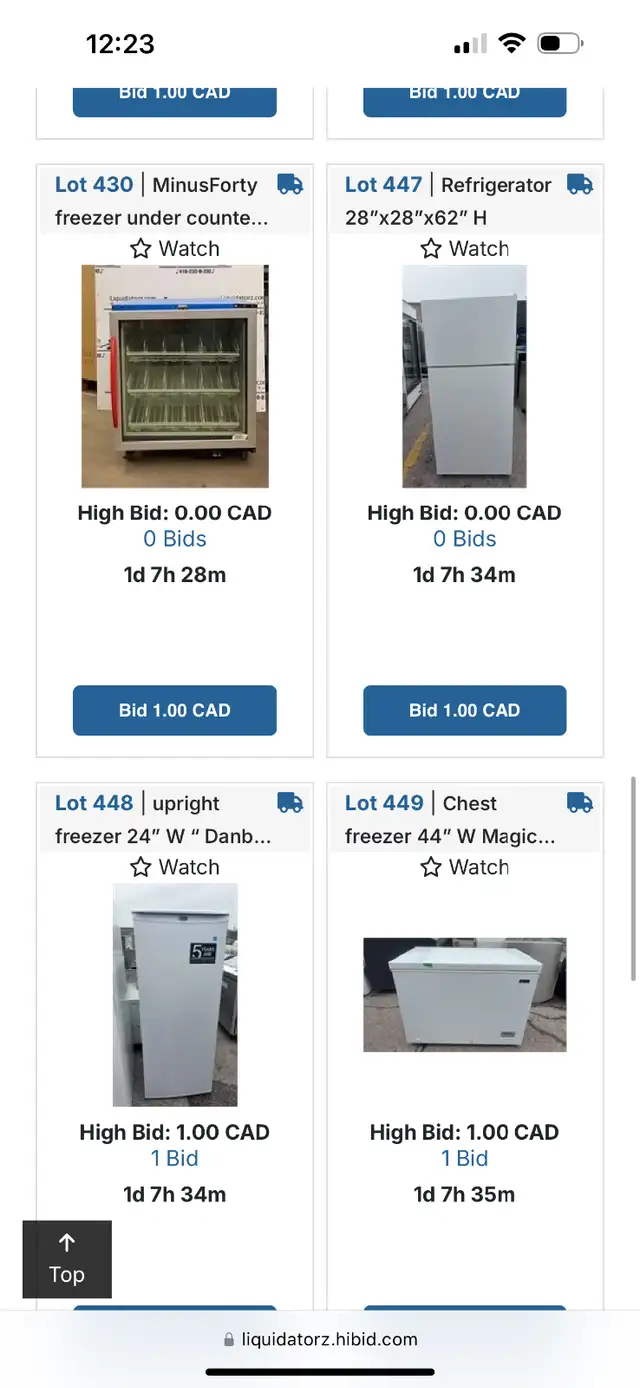
Task: View the white refrigerator photo in Lot 447
Action: point(465,376)
